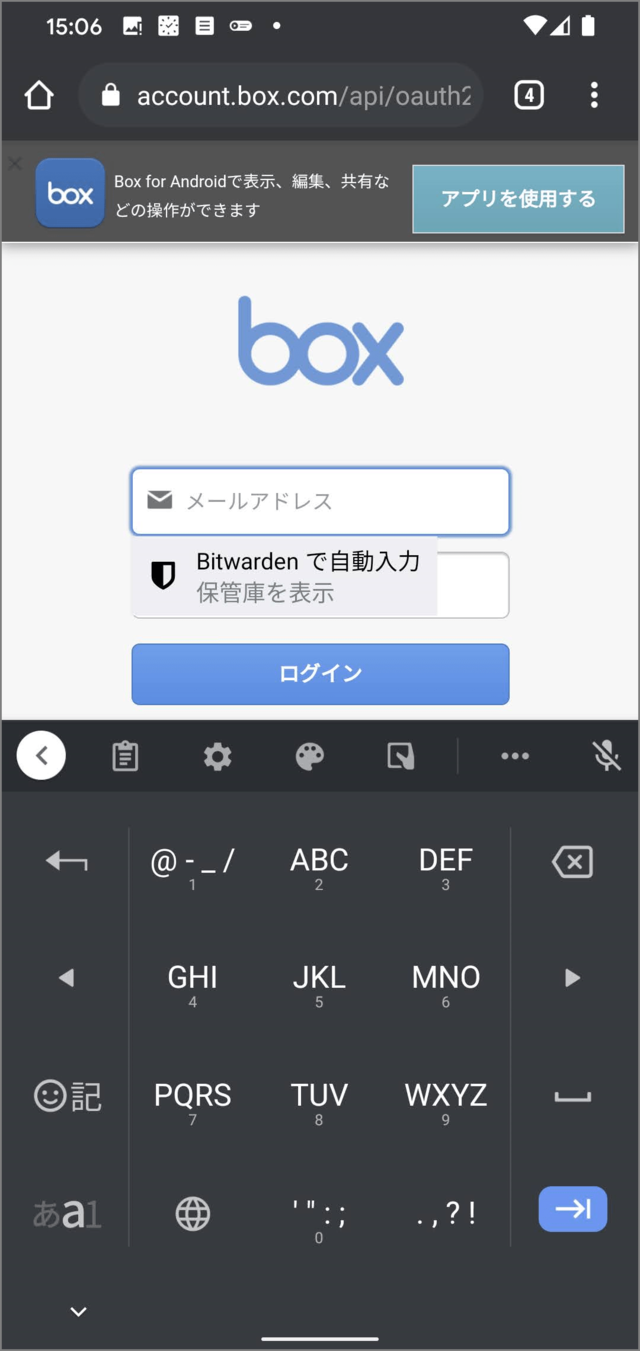Tap the blue next-field key on keyboard
640x1351 pixels.
(573, 1209)
